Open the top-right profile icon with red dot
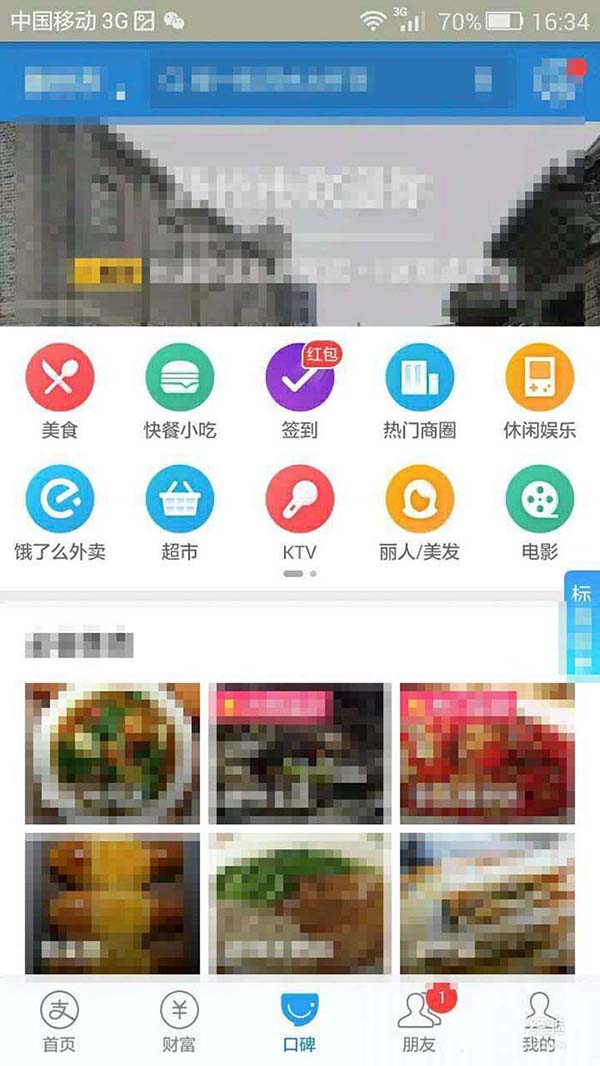This screenshot has height=1066, width=600. 556,80
